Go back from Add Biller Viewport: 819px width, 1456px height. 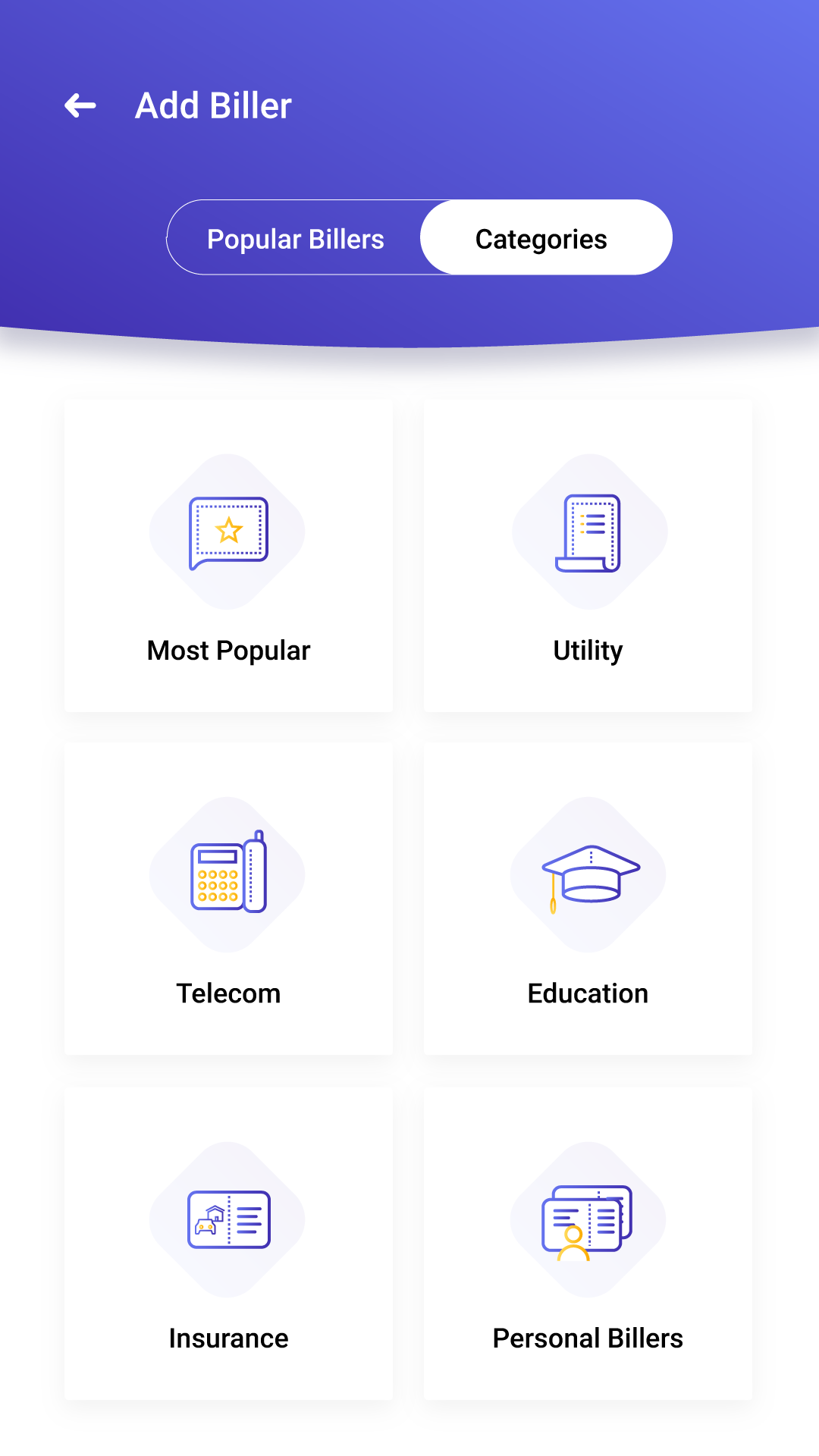tap(80, 105)
